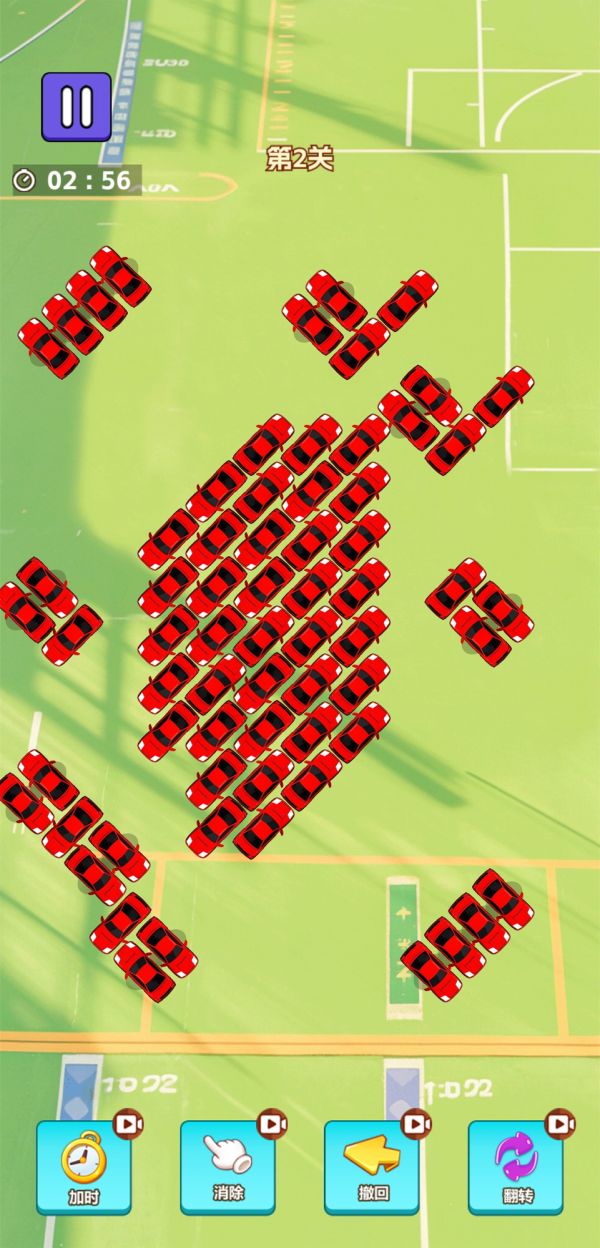
Task: Undo last move with 撤回
Action: [x=372, y=1165]
